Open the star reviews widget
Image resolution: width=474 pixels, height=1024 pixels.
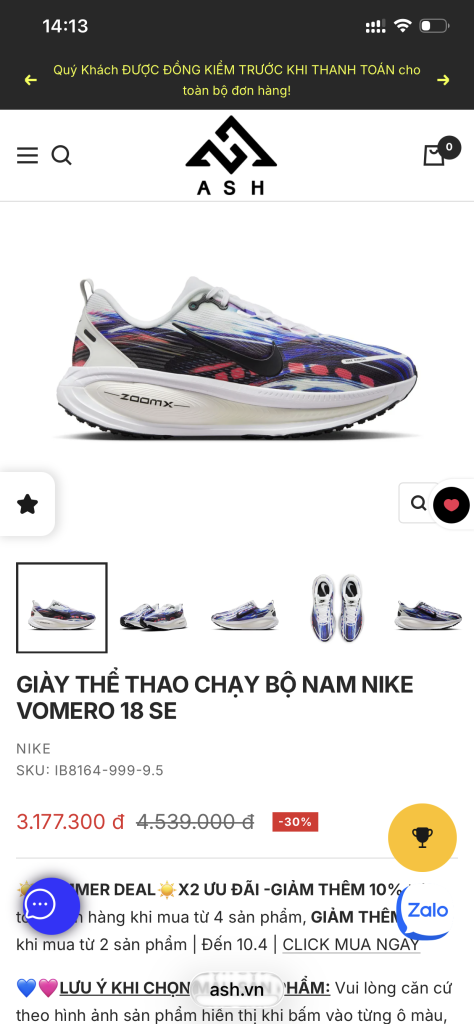tap(27, 504)
